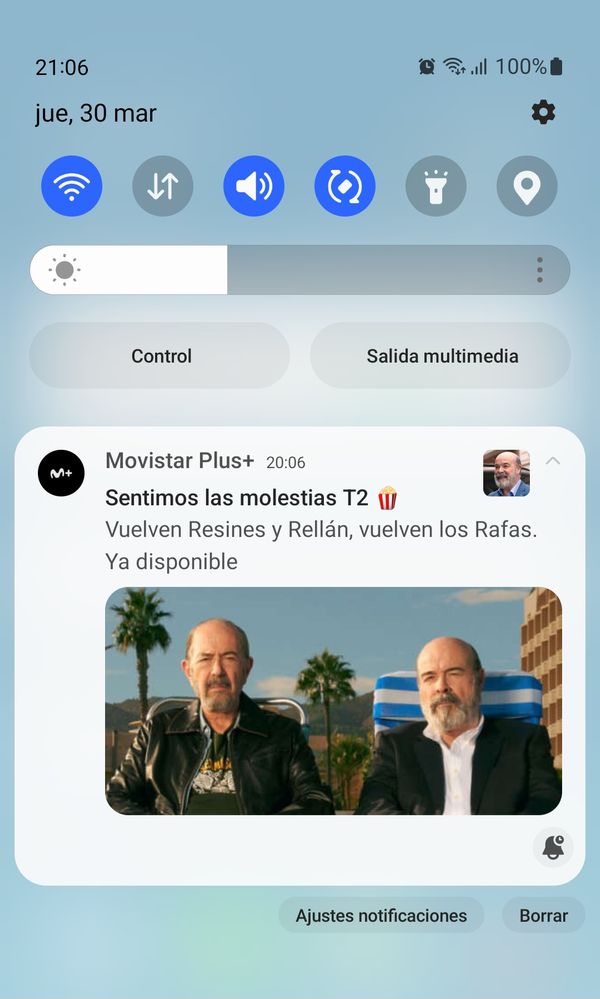Disable auto-rotate quick toggle
Viewport: 600px width, 999px height.
click(x=344, y=186)
